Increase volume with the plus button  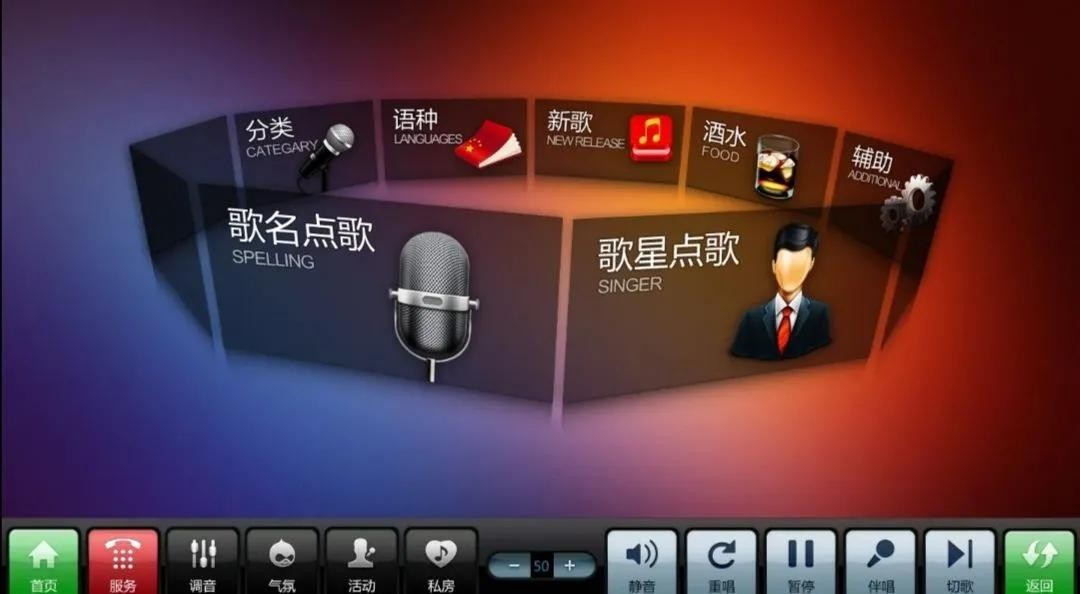tap(570, 566)
